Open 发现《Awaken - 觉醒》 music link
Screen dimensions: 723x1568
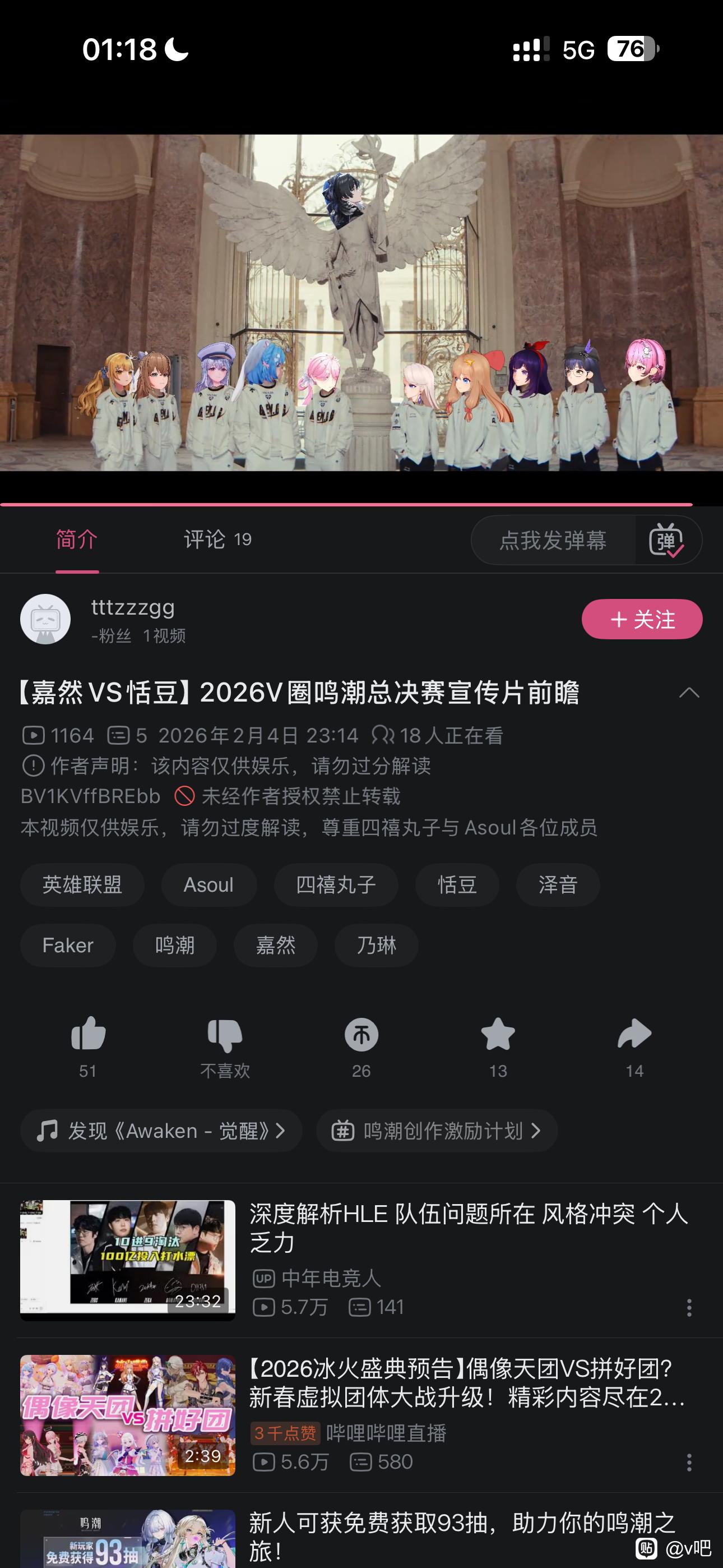161,1131
